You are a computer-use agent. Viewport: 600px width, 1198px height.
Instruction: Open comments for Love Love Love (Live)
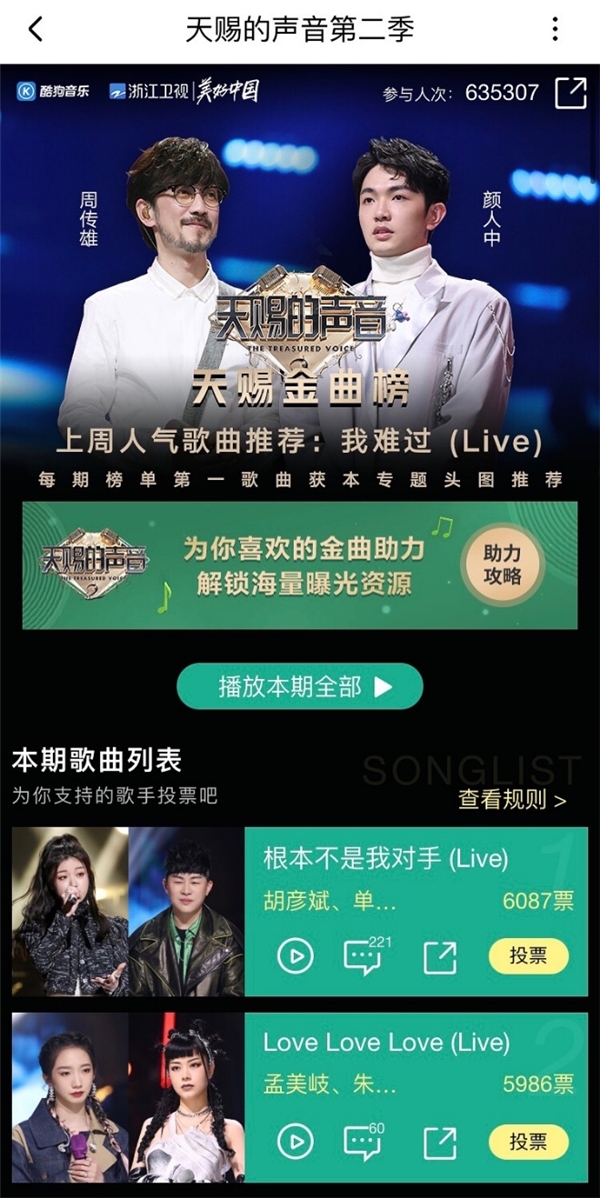point(362,1141)
